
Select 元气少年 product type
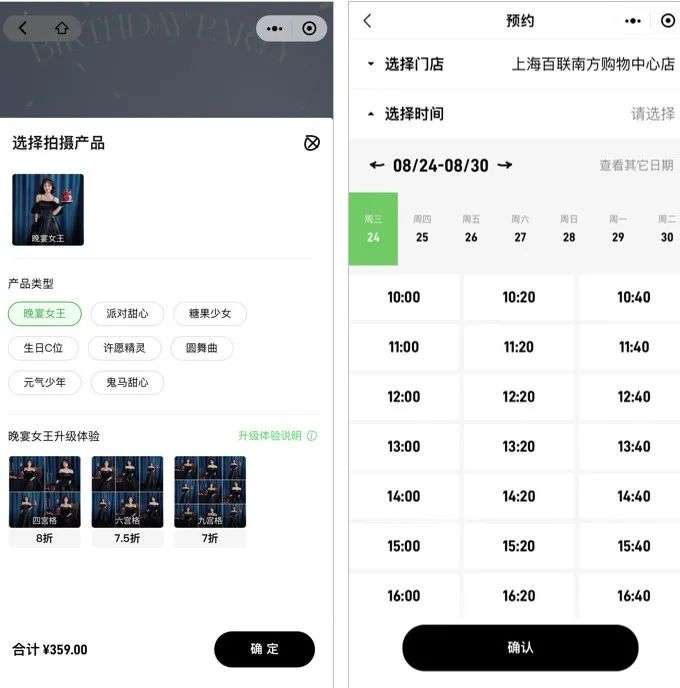44,382
